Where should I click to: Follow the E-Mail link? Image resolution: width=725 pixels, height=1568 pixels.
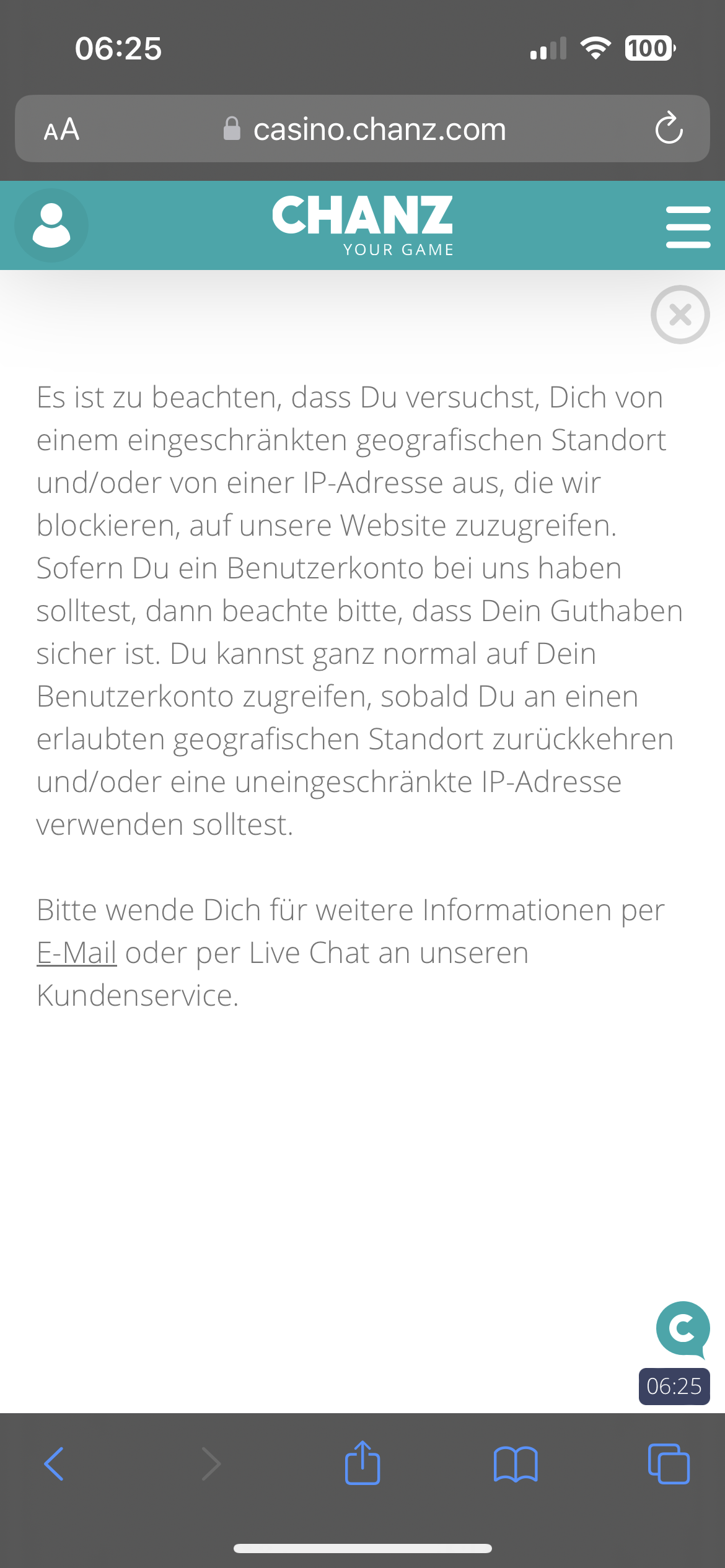click(x=77, y=952)
